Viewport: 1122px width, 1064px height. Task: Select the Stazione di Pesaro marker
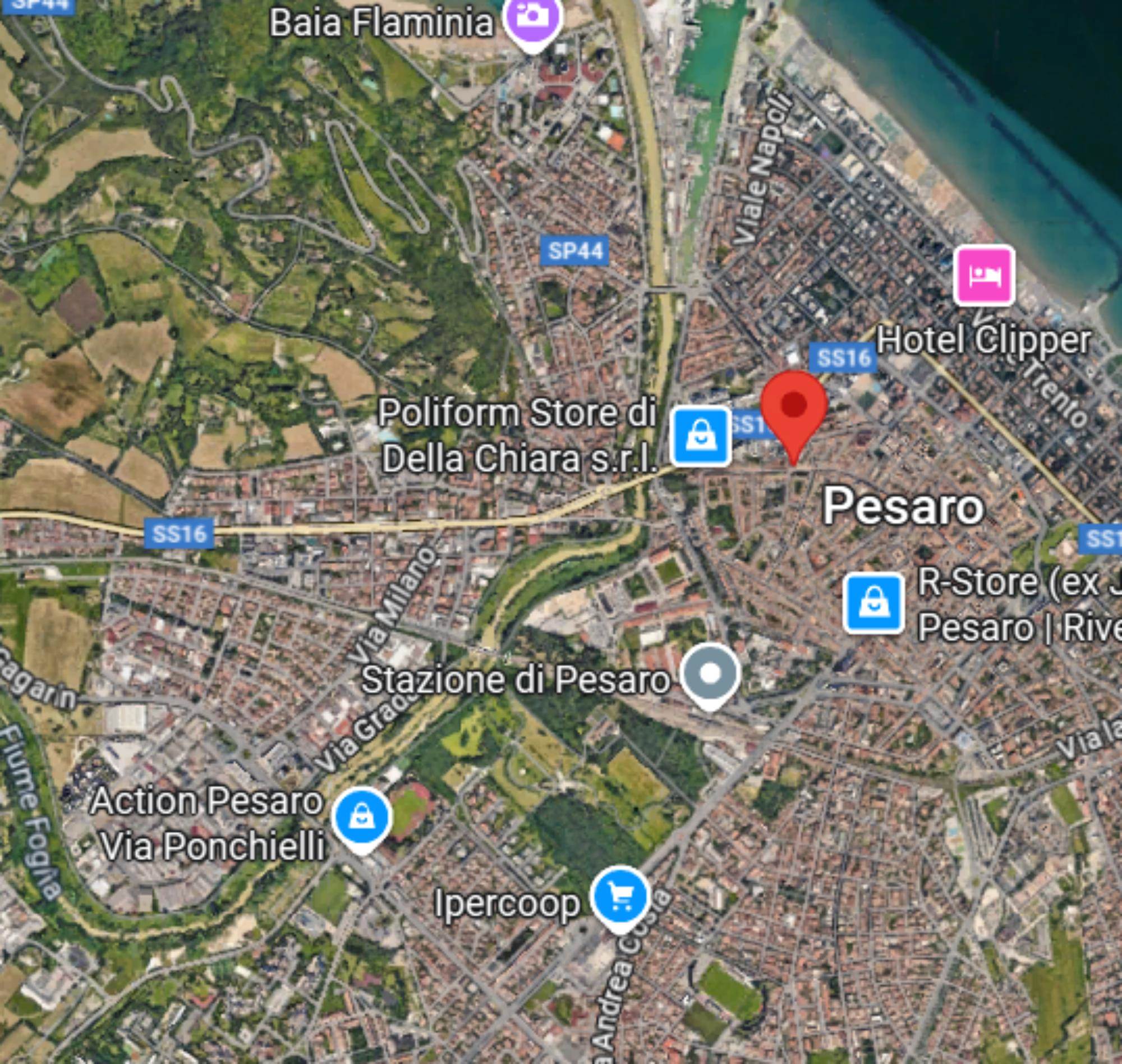point(710,673)
